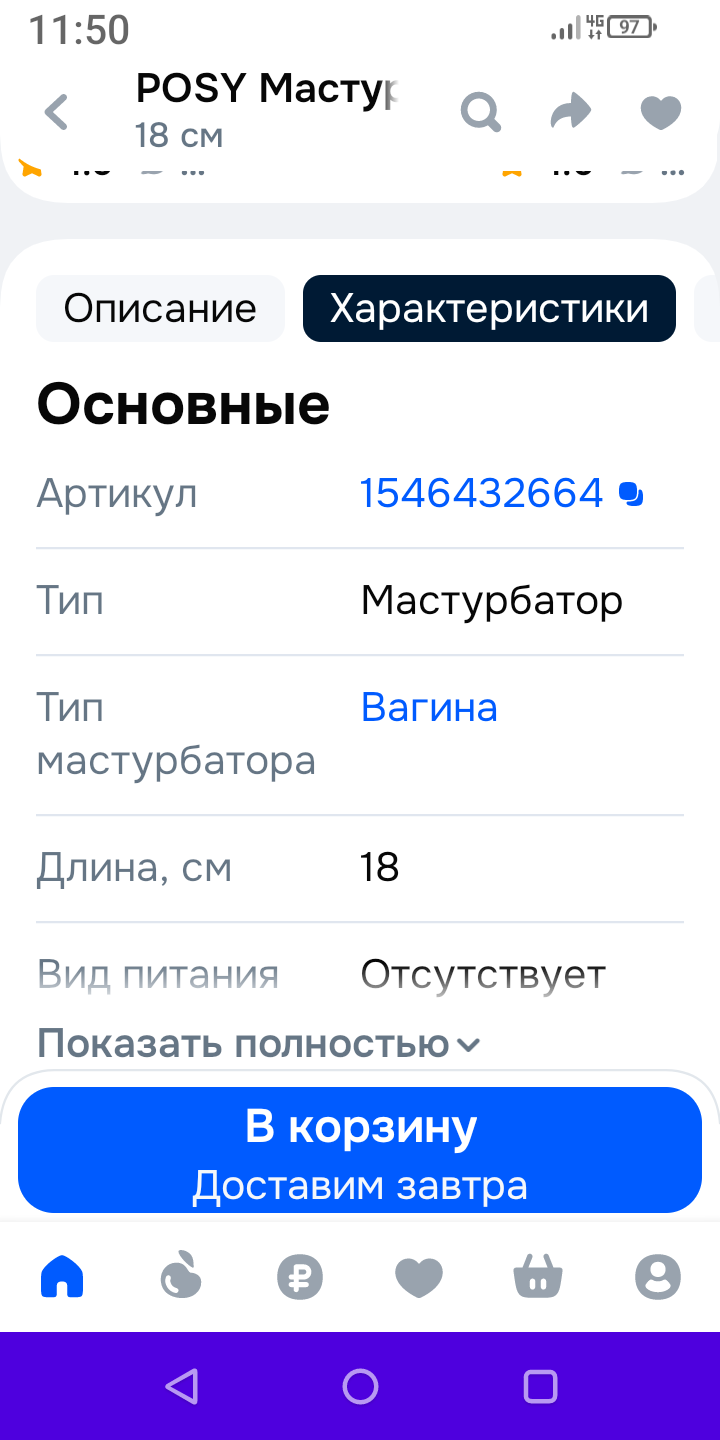Screen dimensions: 720x1440
Task: Go to the home tab in bottom navigation
Action: tap(62, 1277)
